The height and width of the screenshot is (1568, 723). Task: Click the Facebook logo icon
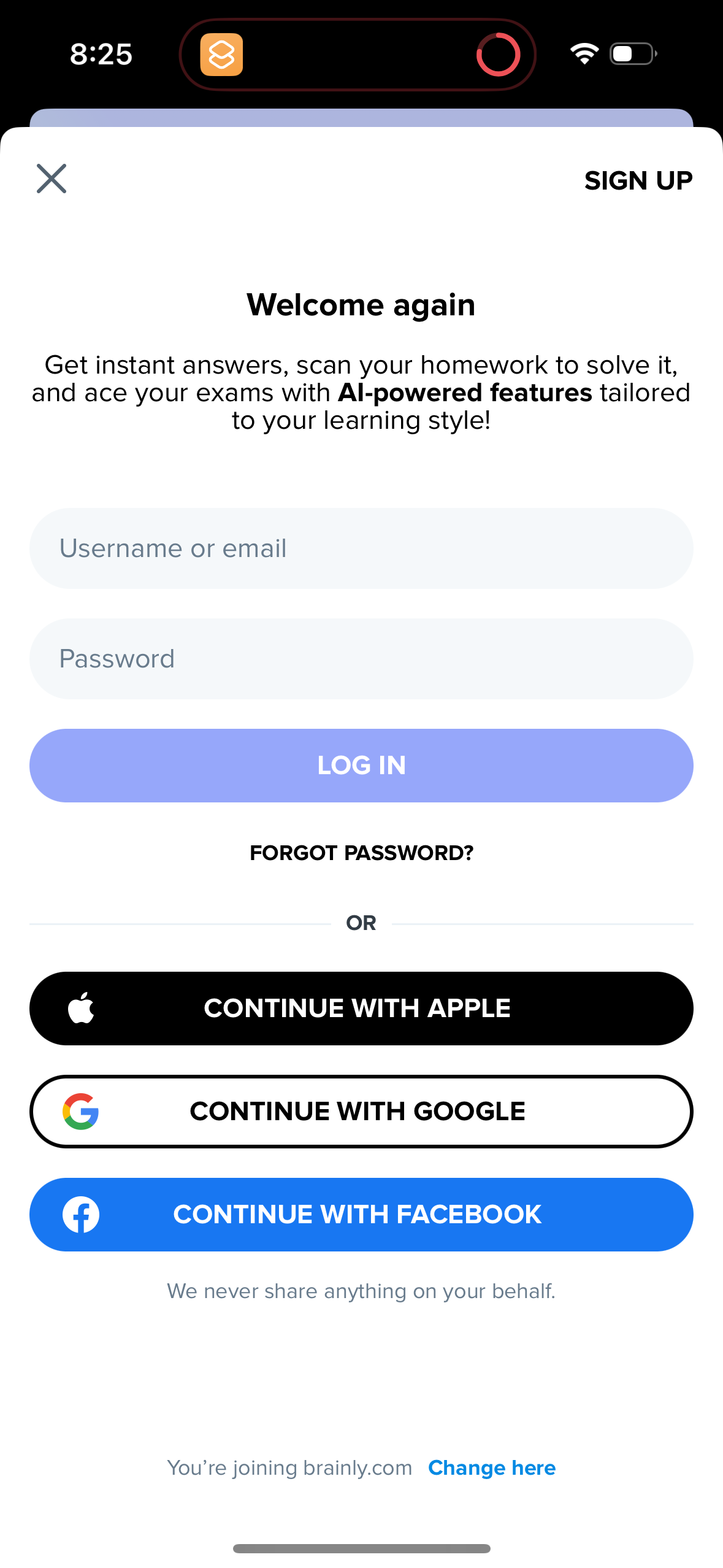pyautogui.click(x=82, y=1214)
